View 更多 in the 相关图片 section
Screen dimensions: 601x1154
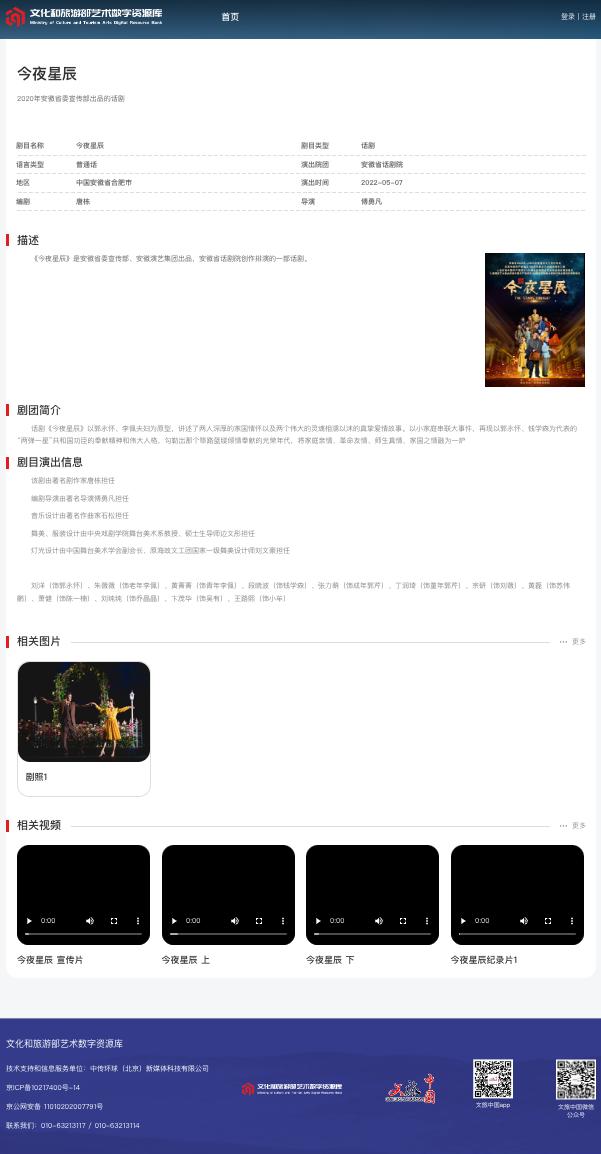click(x=573, y=642)
